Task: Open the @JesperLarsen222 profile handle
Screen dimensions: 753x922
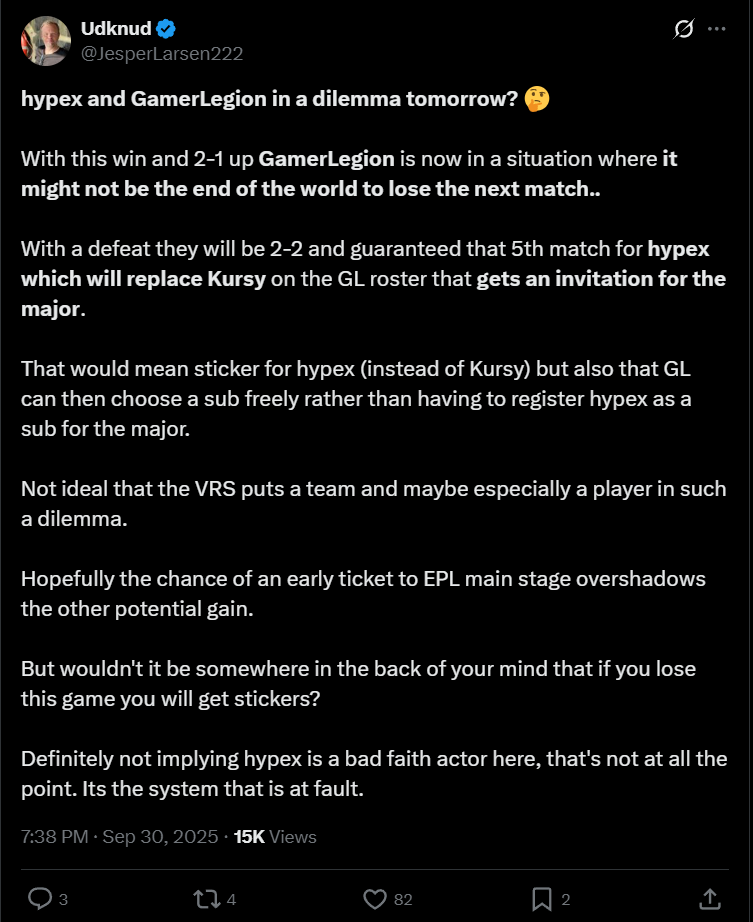Action: tap(162, 53)
